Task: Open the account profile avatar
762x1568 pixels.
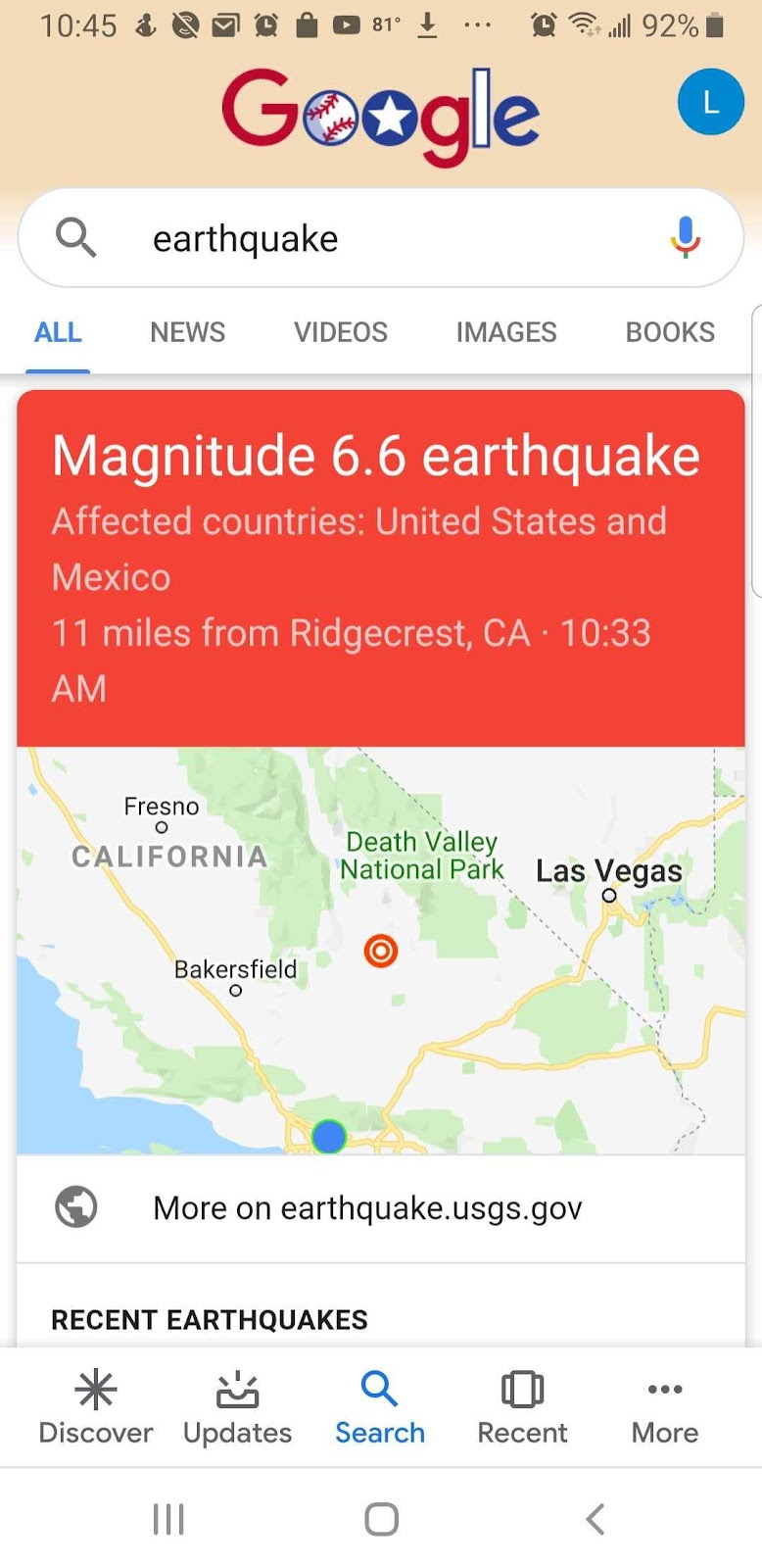Action: (x=710, y=102)
